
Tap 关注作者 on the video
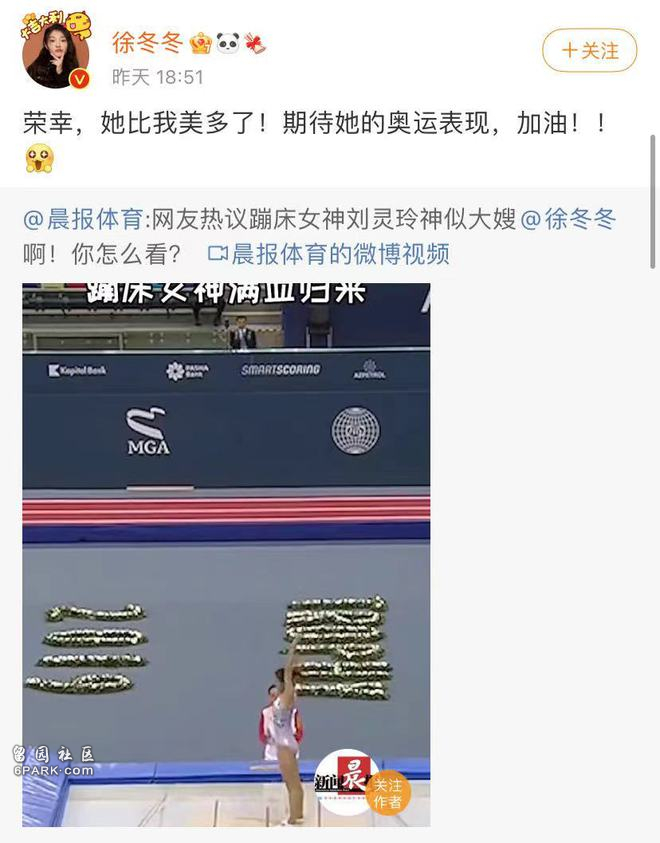[387, 792]
